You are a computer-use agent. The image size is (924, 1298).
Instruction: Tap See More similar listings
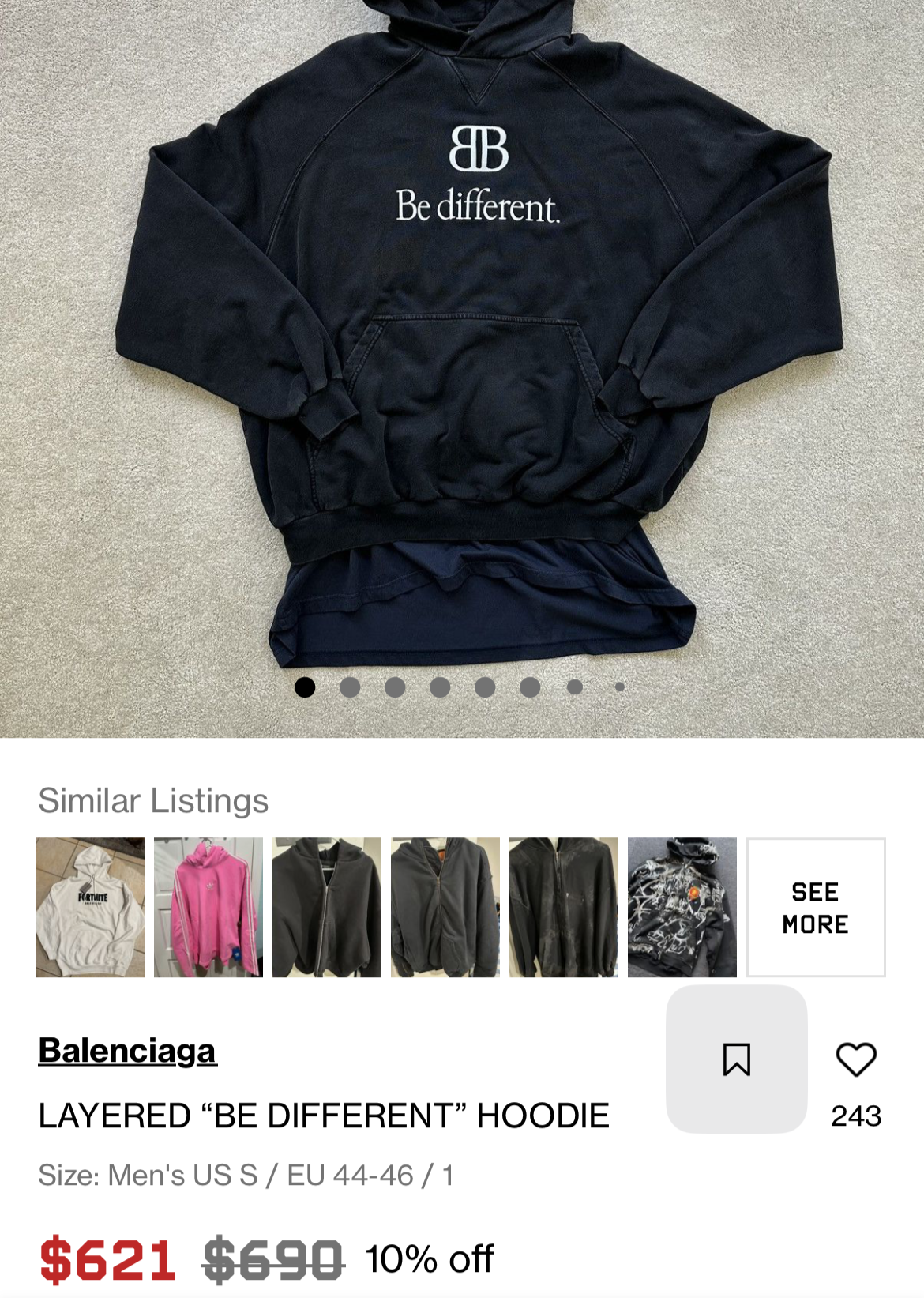816,907
